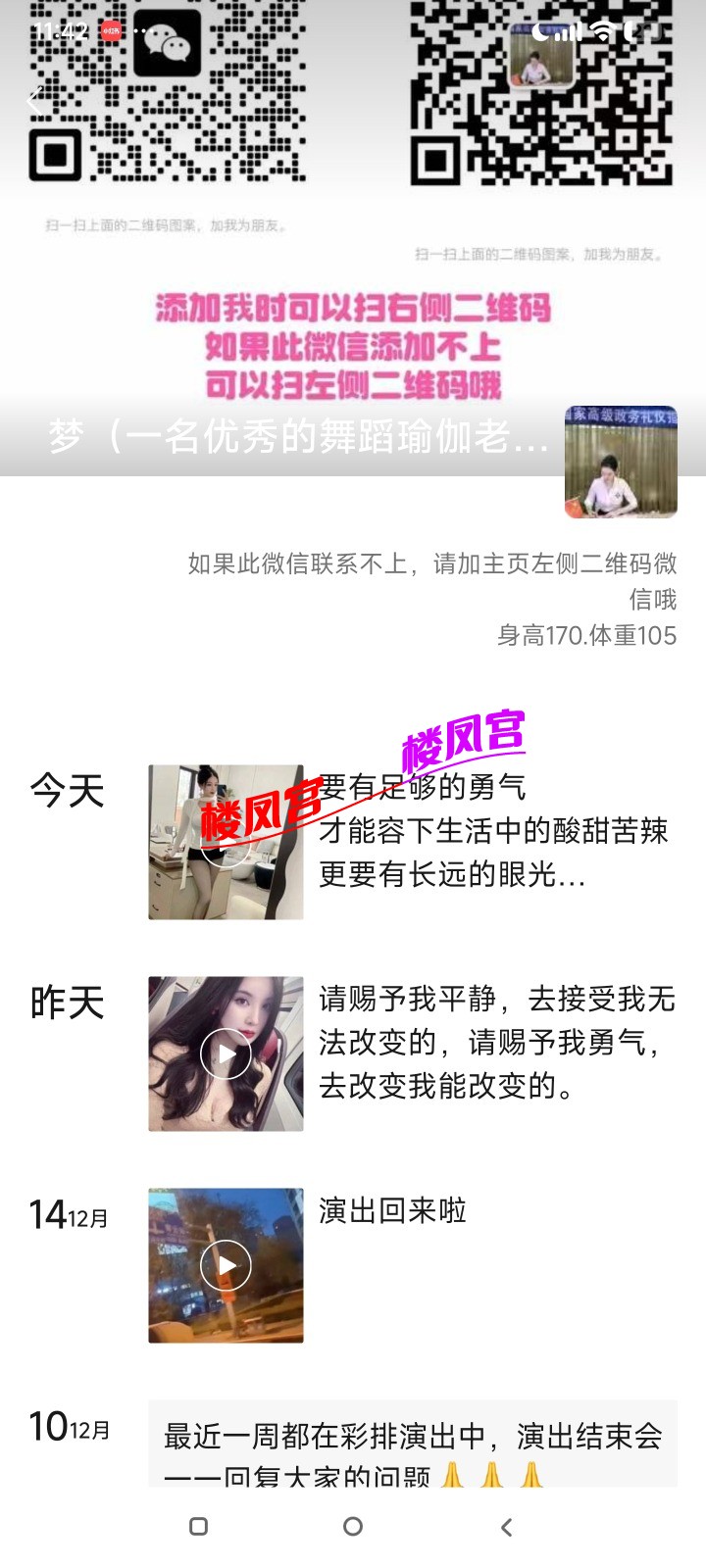Play the December 14 performance video
The image size is (706, 1568).
(x=225, y=1267)
